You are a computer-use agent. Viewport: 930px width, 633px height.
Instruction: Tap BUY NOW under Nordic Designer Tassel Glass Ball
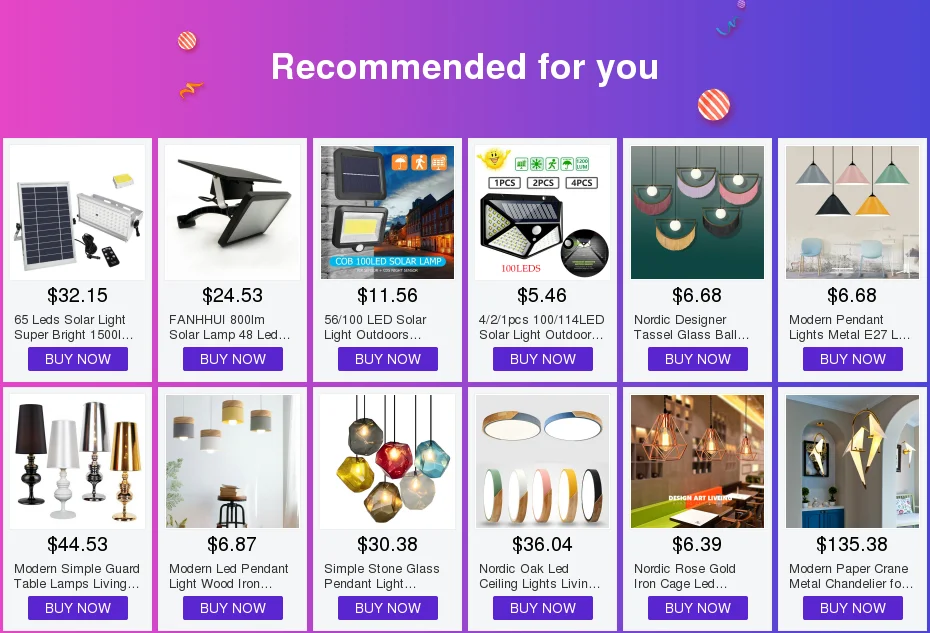coord(698,359)
